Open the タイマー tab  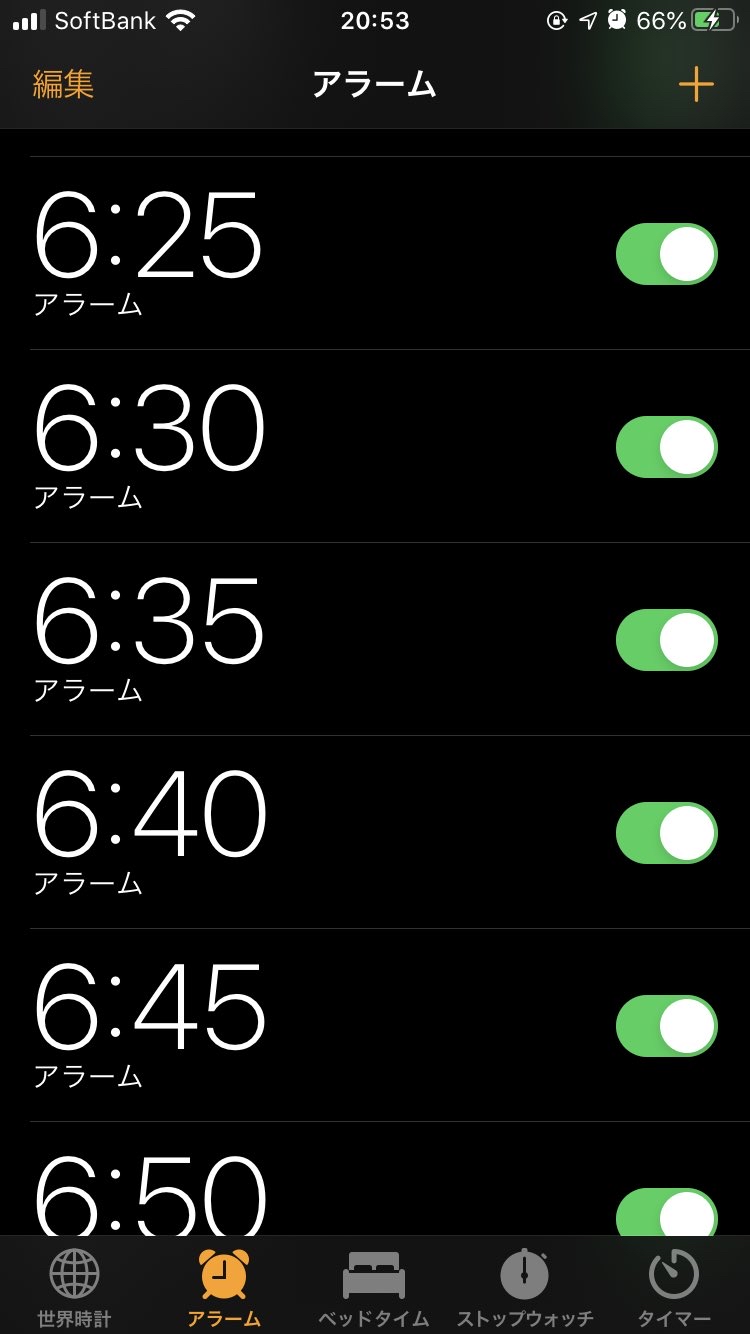[674, 1288]
